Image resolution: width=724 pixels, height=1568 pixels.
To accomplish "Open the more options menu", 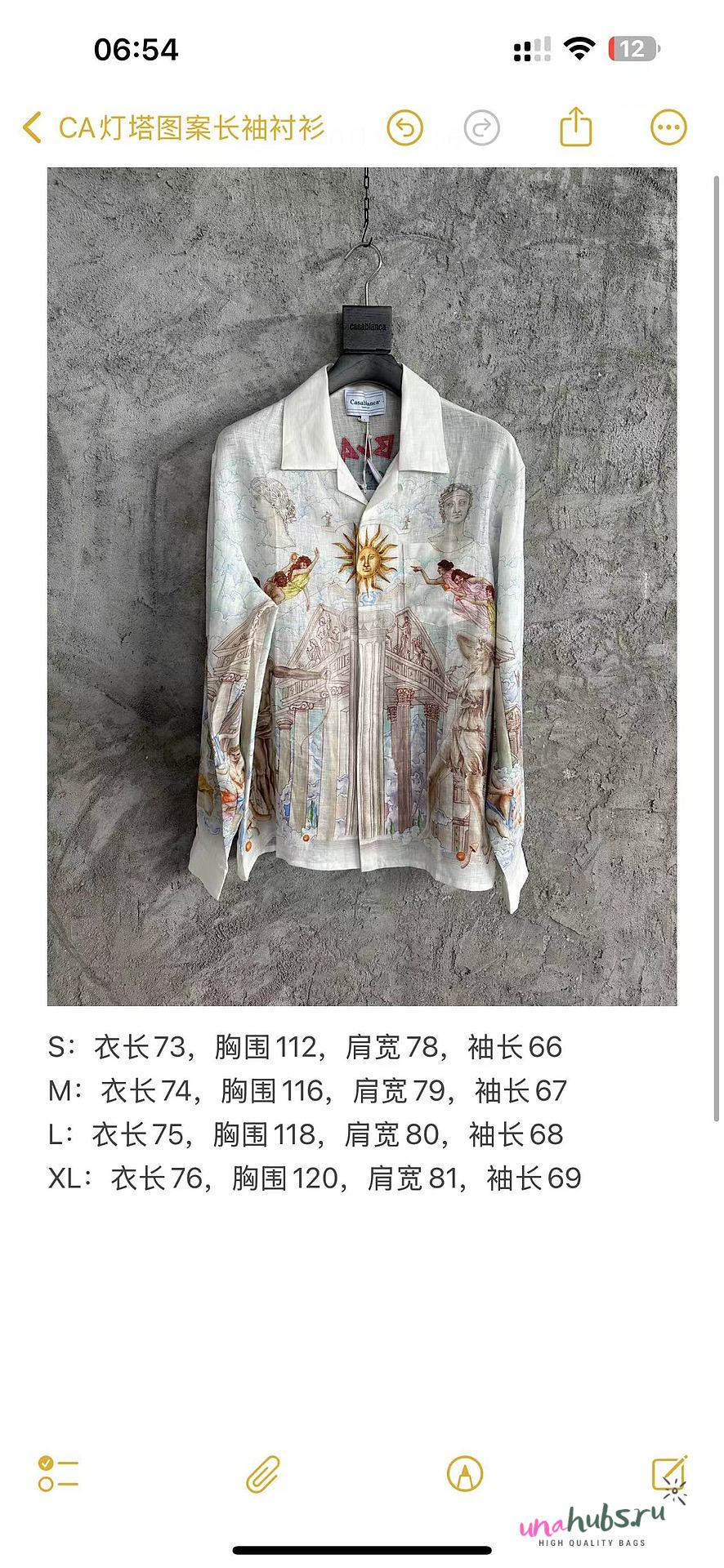I will pyautogui.click(x=668, y=127).
